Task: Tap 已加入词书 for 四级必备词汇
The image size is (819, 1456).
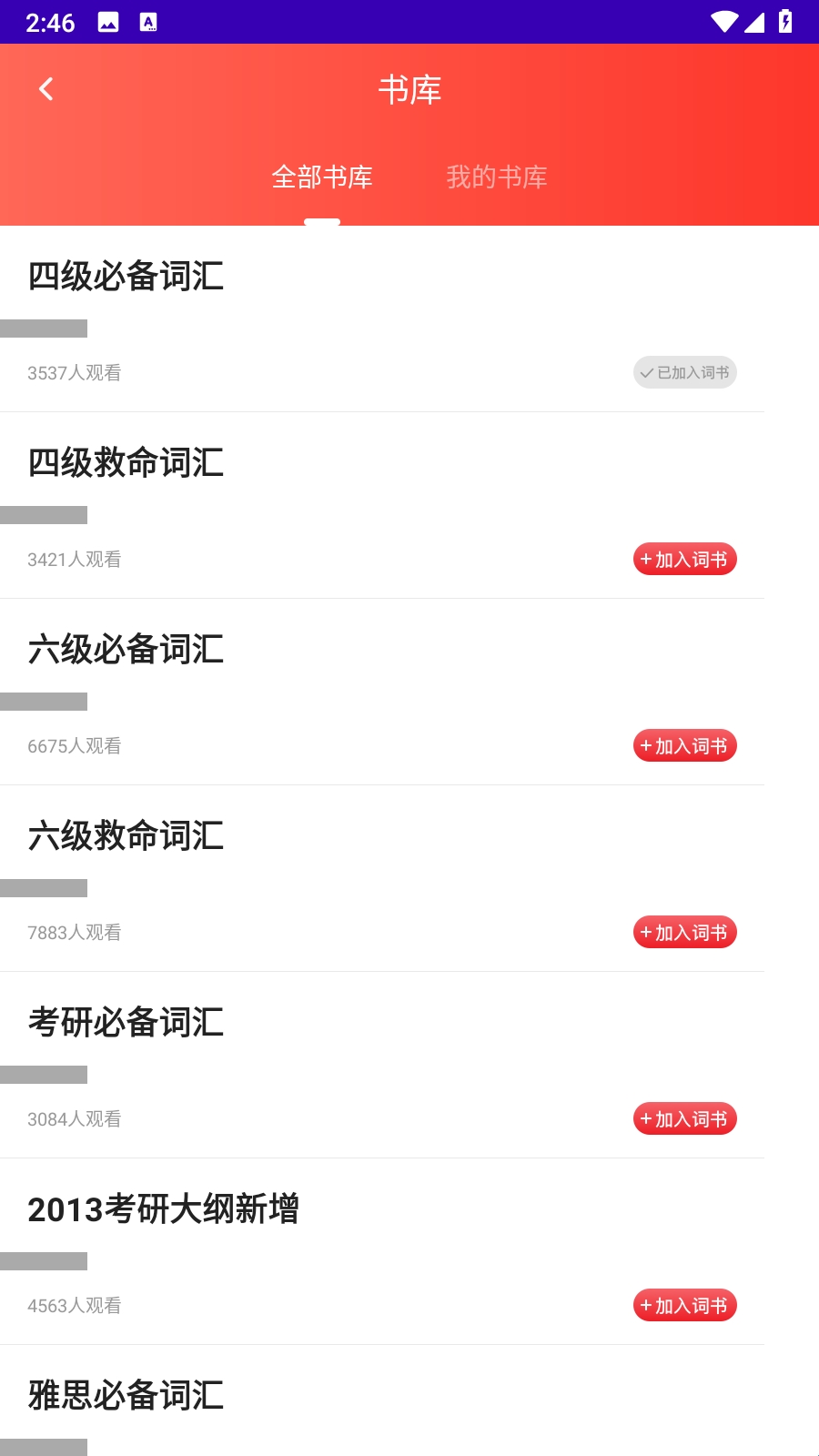Action: pos(685,372)
